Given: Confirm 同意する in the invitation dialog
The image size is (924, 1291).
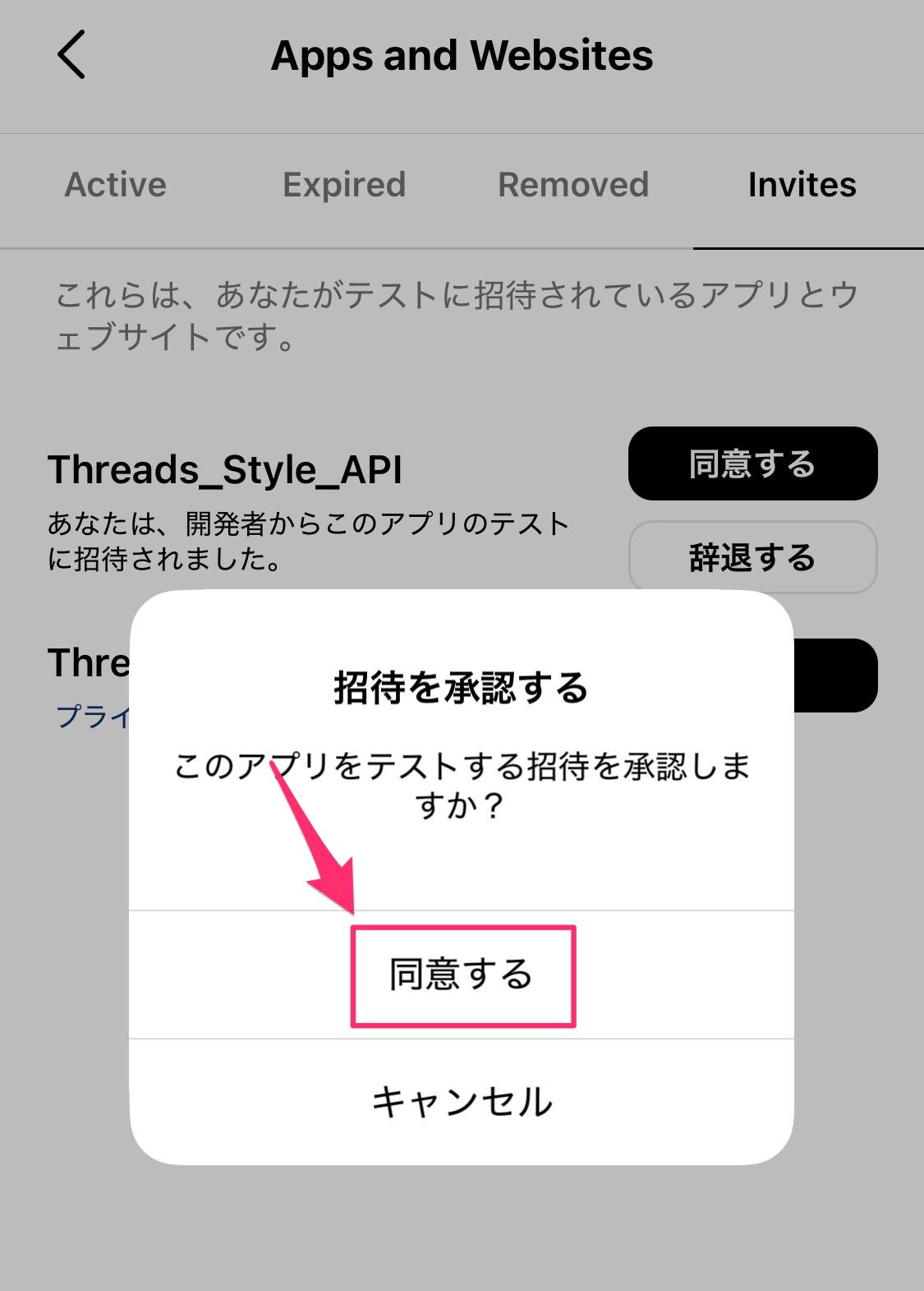Looking at the screenshot, I should click(x=462, y=975).
